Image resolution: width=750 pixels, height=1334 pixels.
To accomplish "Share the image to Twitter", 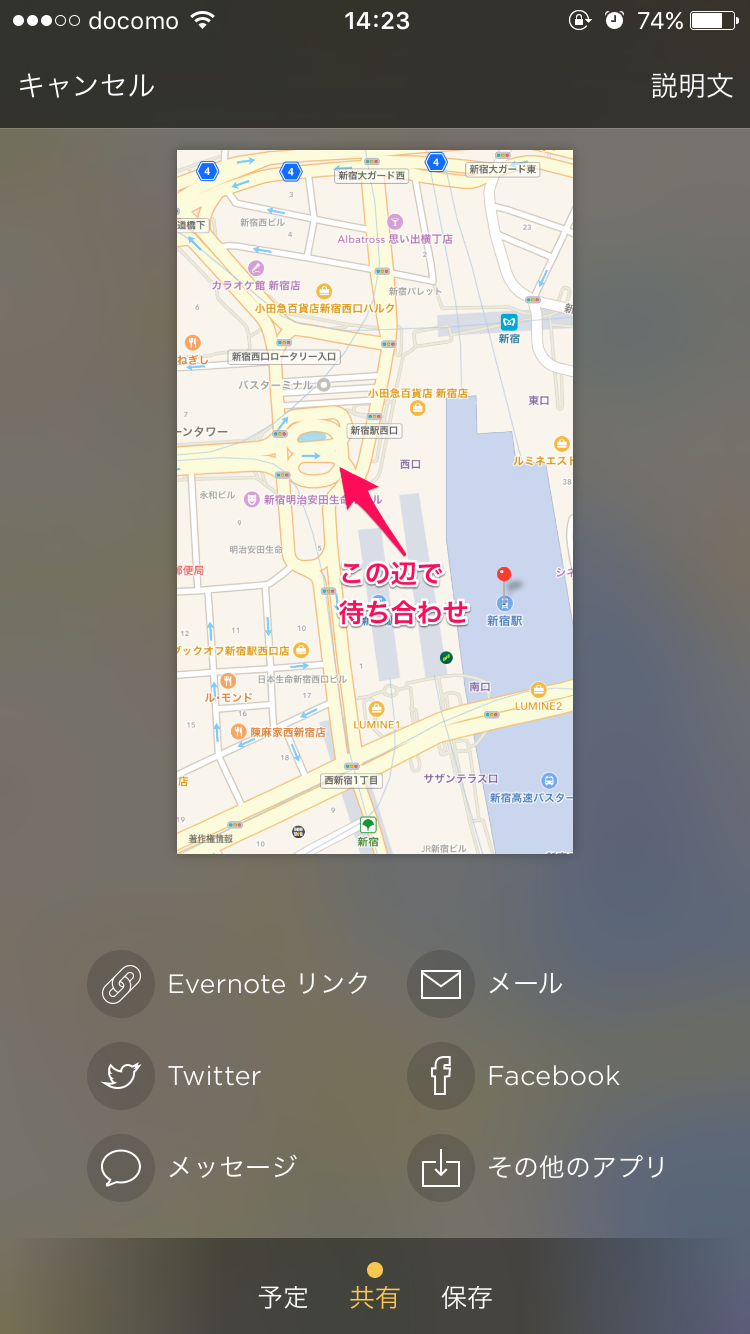I will 175,1076.
